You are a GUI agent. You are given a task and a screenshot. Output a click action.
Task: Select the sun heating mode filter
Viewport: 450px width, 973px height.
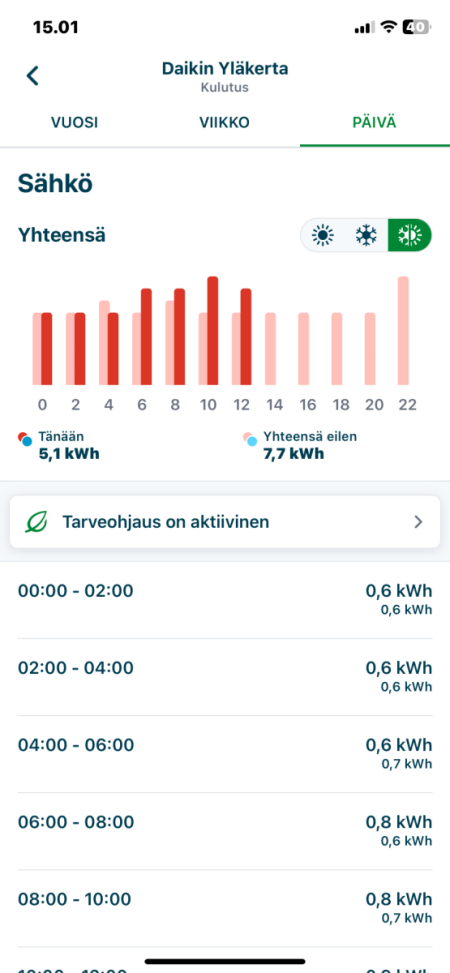coord(323,235)
